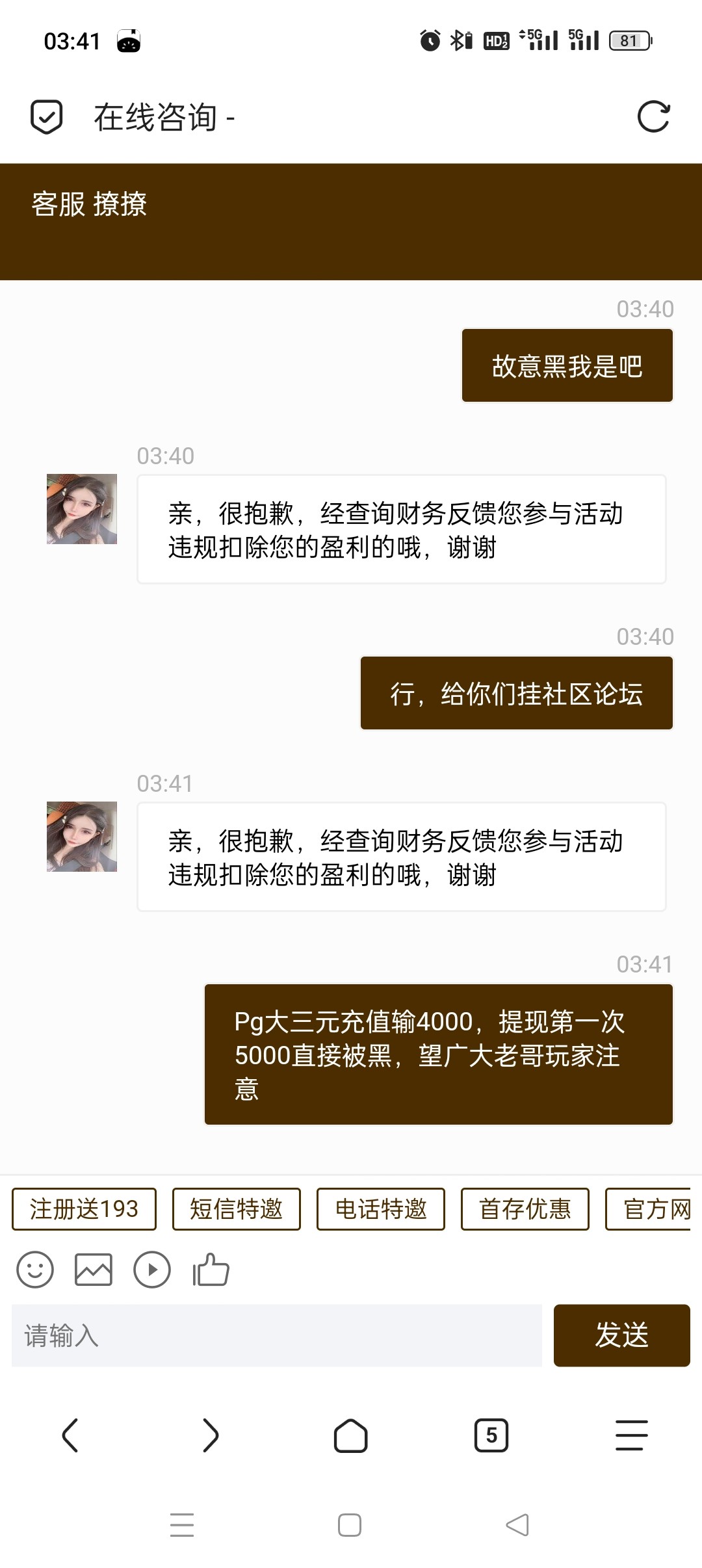Click the video attachment icon
Screen dimensions: 702x1568
pyautogui.click(x=152, y=1268)
